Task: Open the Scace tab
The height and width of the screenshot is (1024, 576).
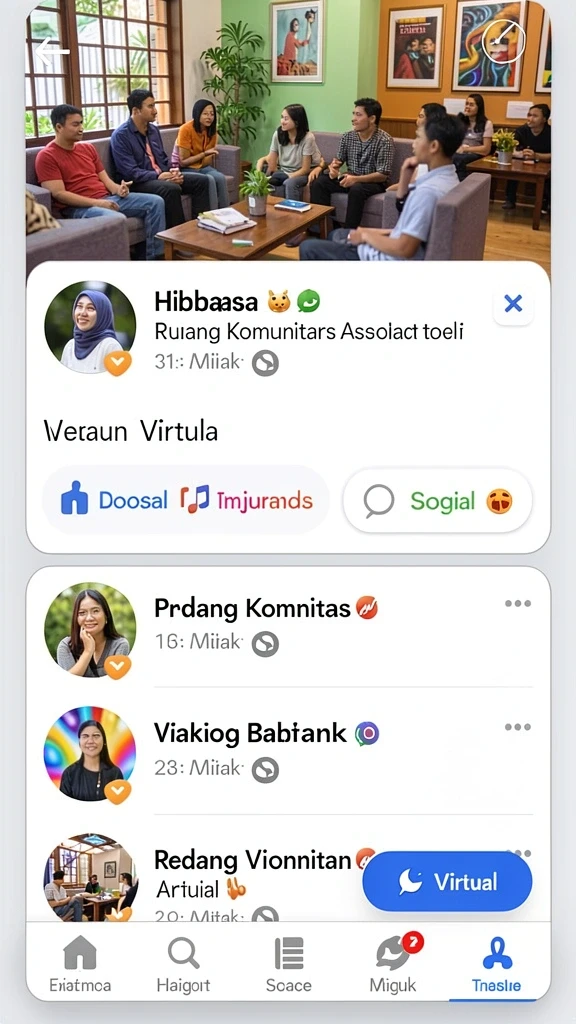Action: click(289, 964)
